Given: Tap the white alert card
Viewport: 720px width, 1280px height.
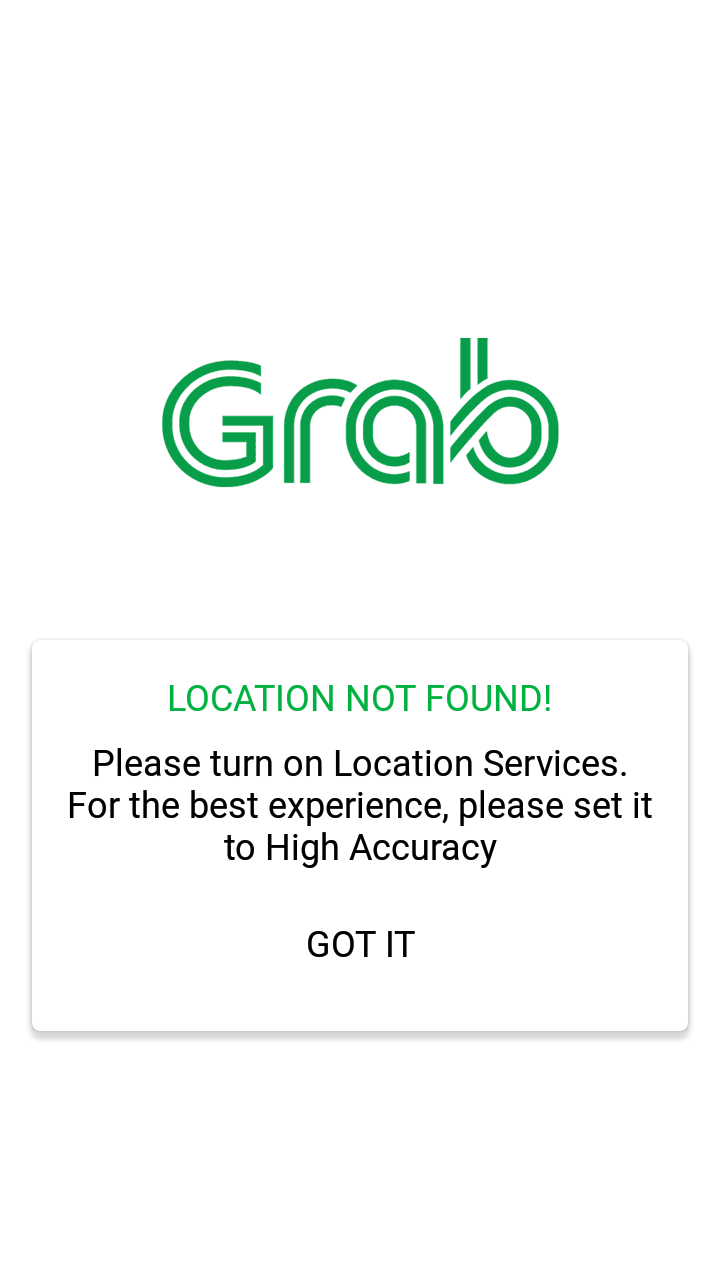Looking at the screenshot, I should click(x=360, y=835).
